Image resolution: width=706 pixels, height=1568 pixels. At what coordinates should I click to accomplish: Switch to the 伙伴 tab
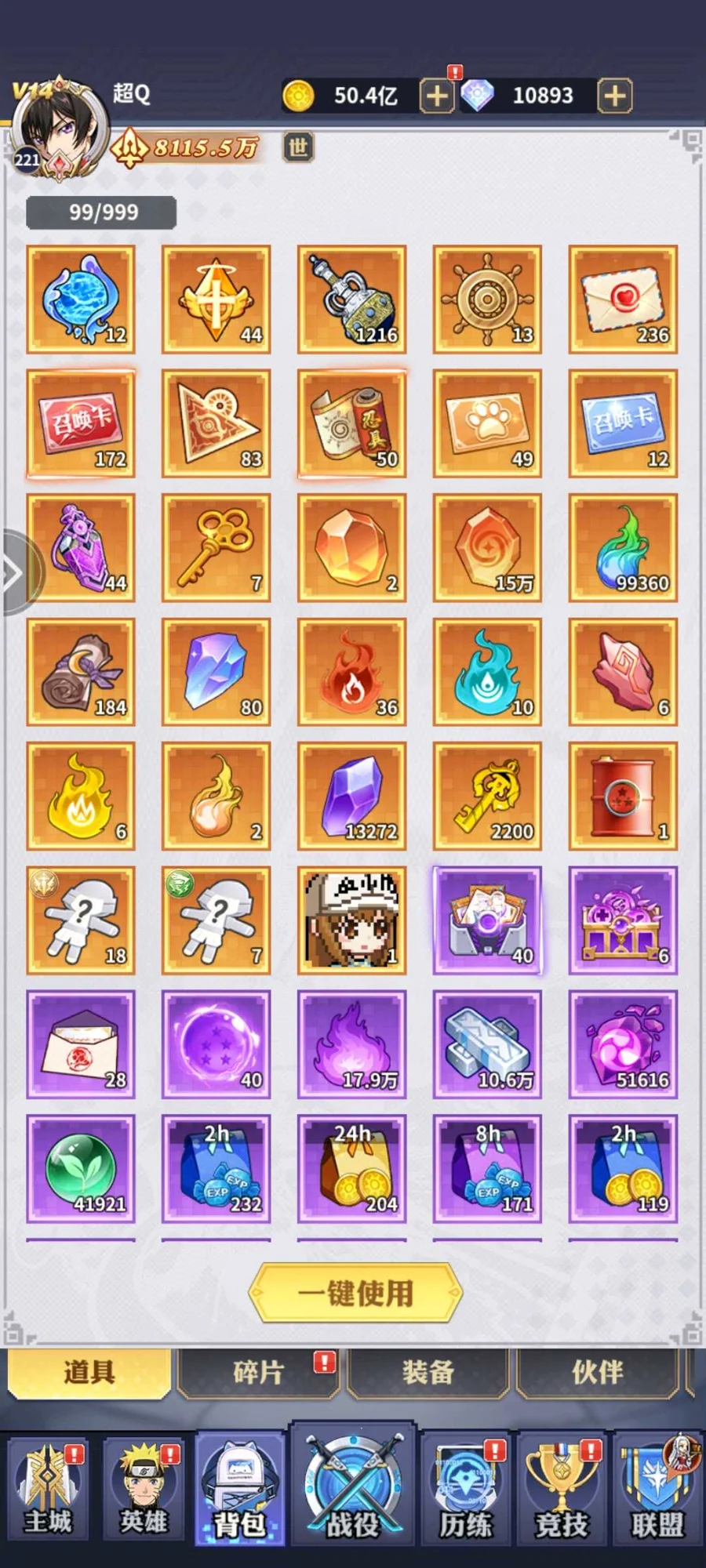point(598,1372)
